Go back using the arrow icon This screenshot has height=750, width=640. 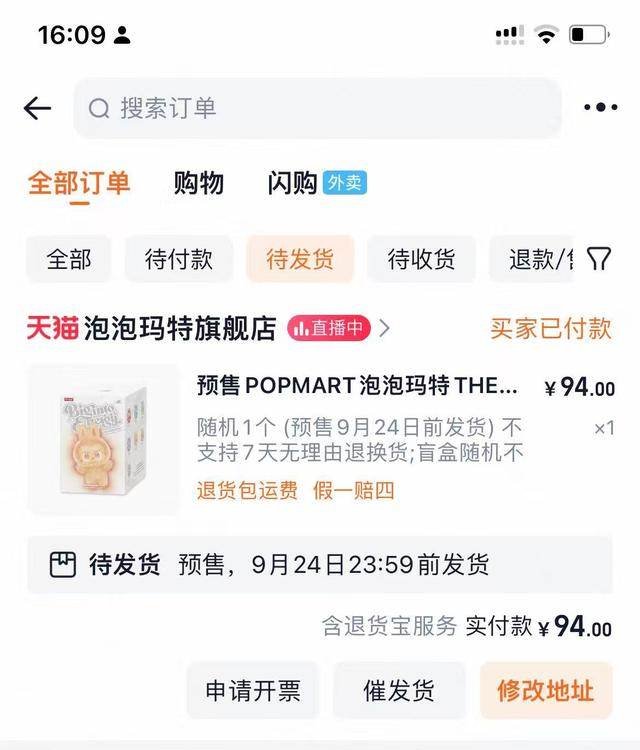click(x=37, y=108)
